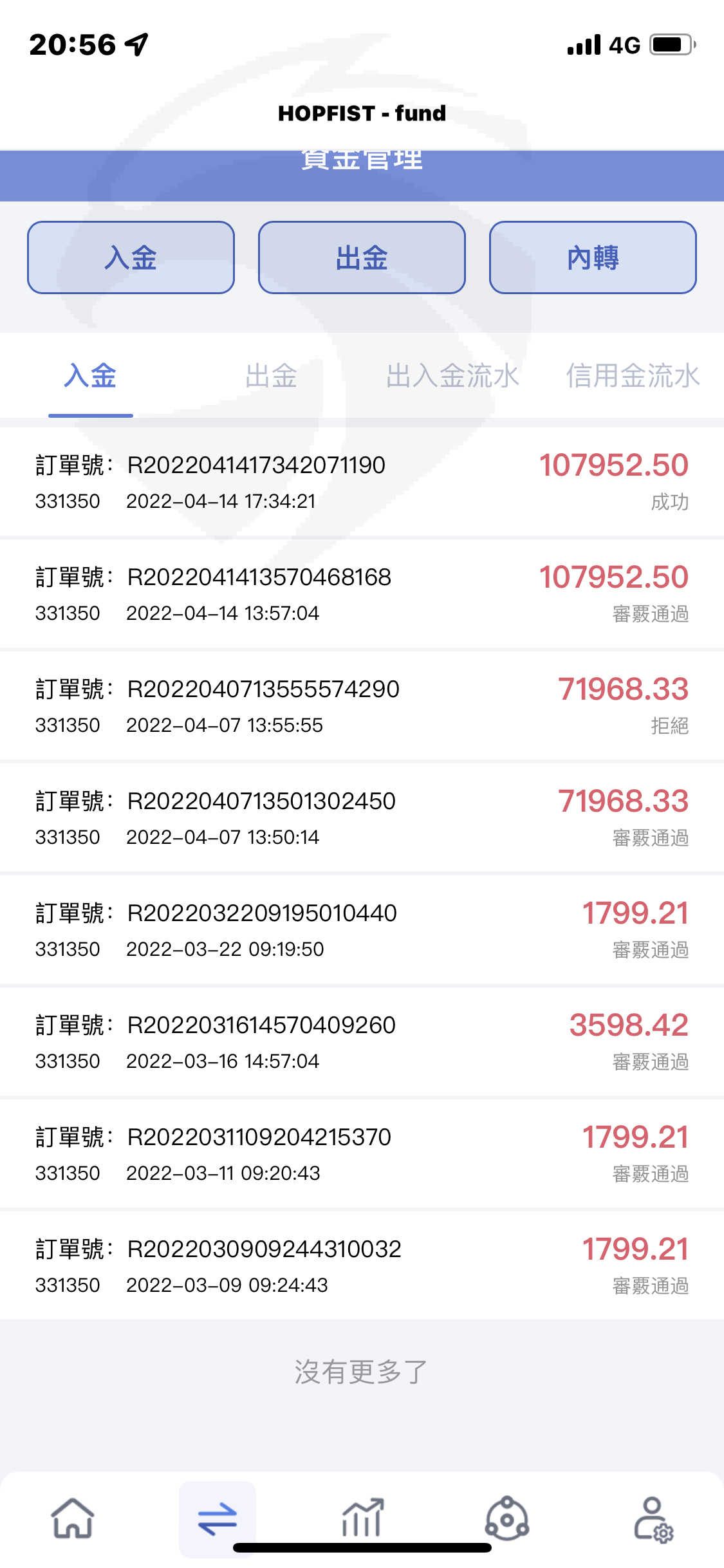724x1568 pixels.
Task: Open the fund transfer arrows tab
Action: (218, 1518)
